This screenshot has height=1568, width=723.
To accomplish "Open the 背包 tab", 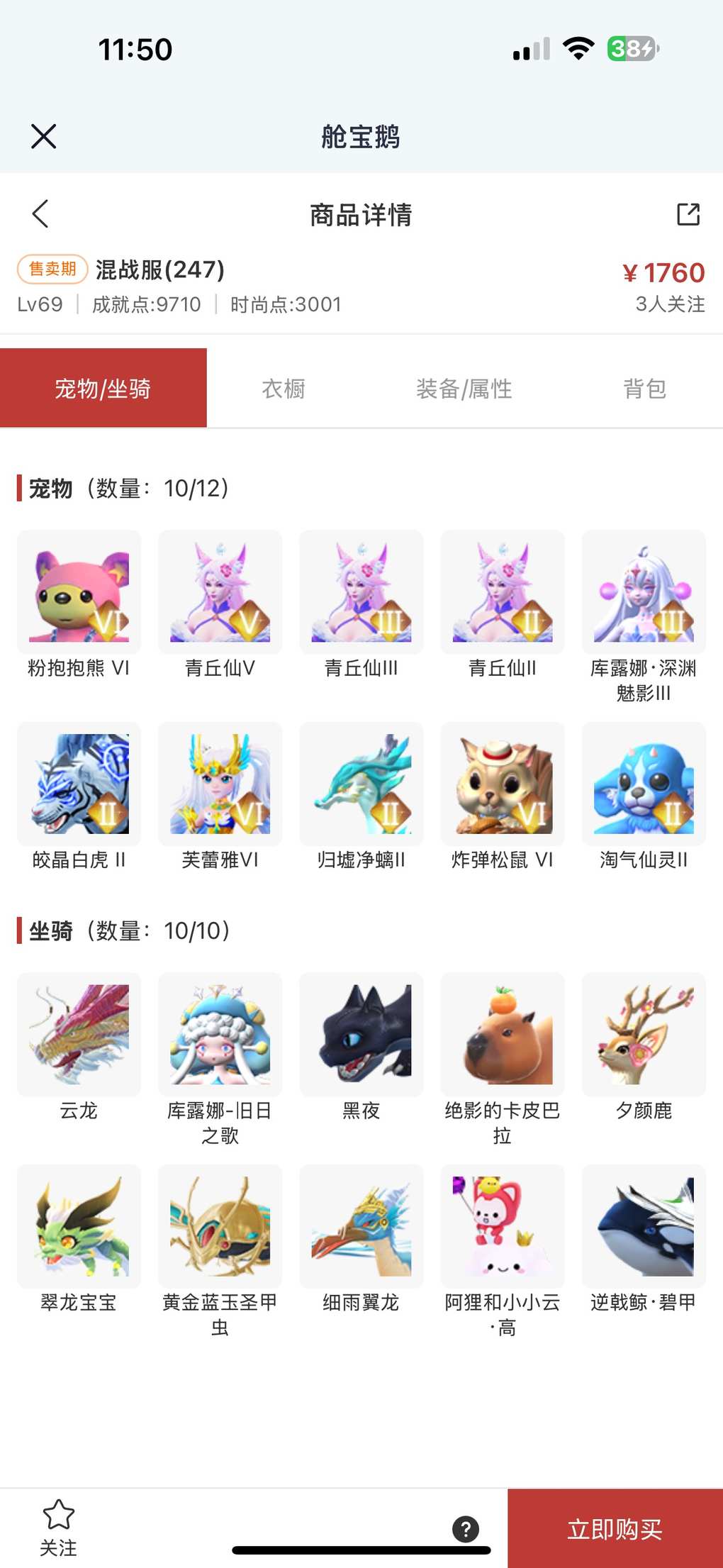I will point(644,389).
